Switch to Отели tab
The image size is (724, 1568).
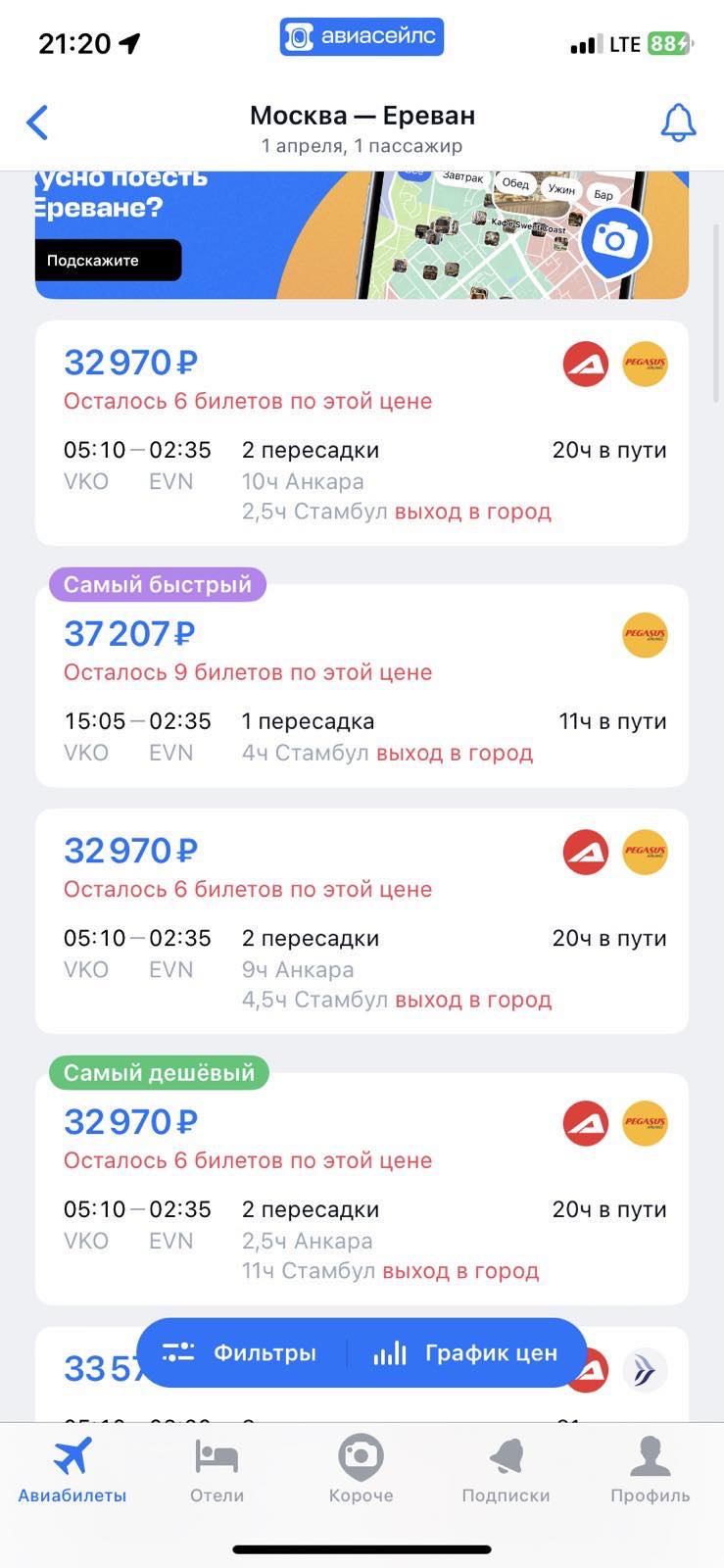(x=217, y=1470)
